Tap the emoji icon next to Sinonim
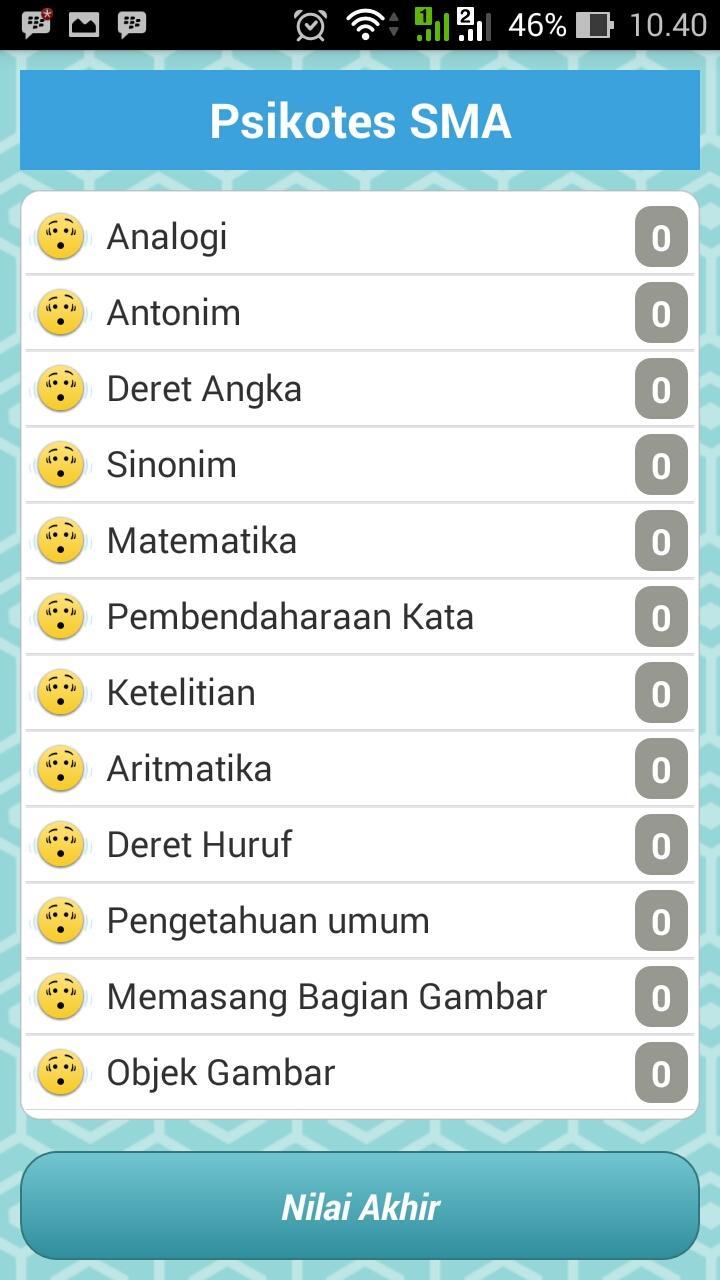The width and height of the screenshot is (720, 1280). pyautogui.click(x=61, y=464)
